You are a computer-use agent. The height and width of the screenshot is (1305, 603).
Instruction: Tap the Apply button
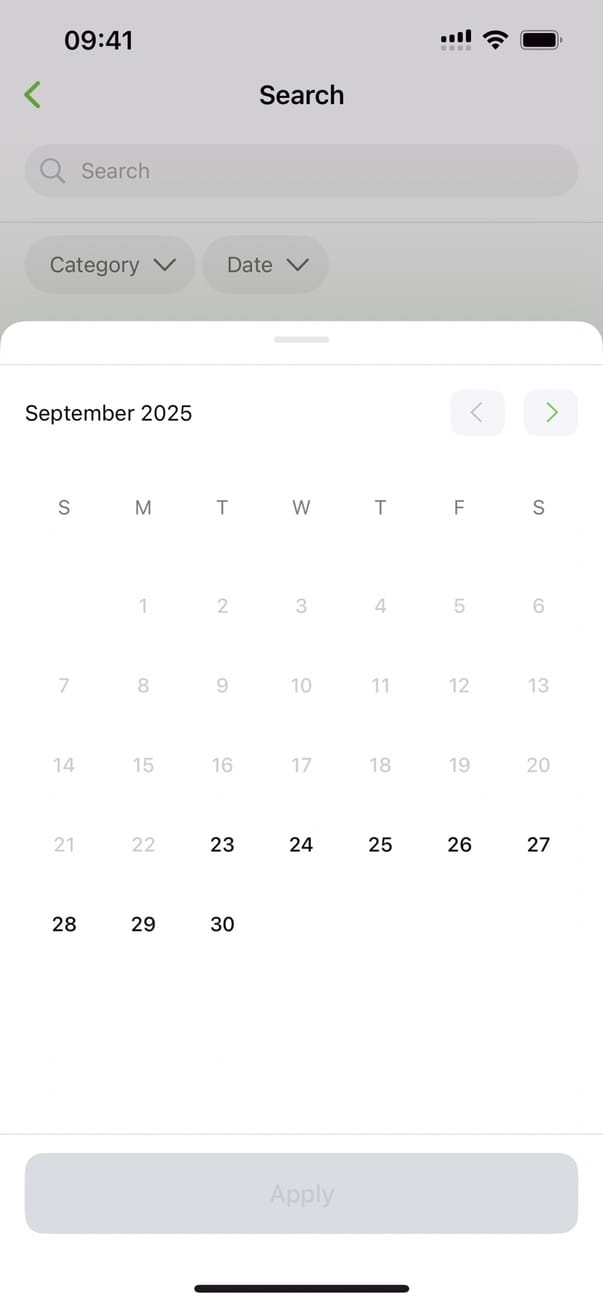[301, 1194]
